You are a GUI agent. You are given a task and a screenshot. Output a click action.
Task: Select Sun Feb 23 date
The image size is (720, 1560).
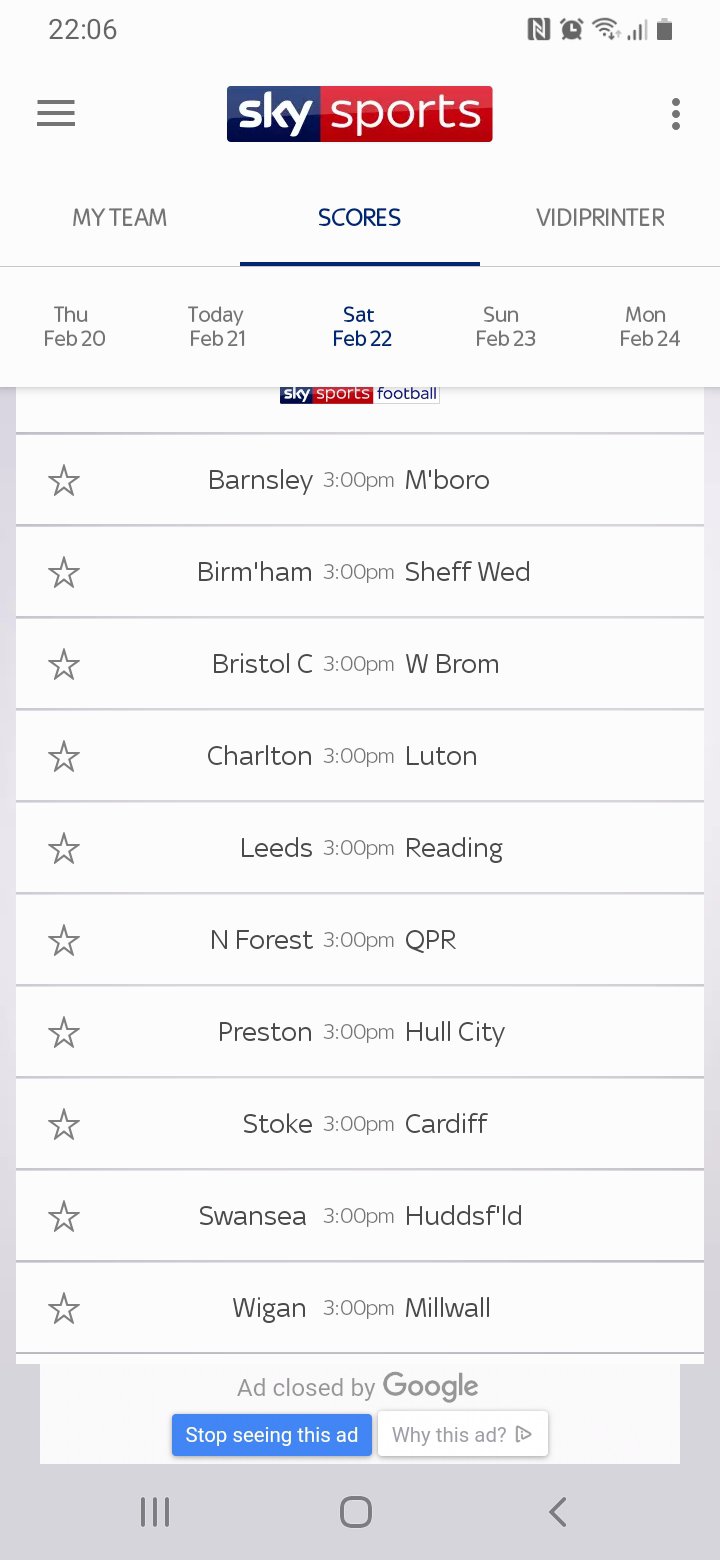click(505, 327)
